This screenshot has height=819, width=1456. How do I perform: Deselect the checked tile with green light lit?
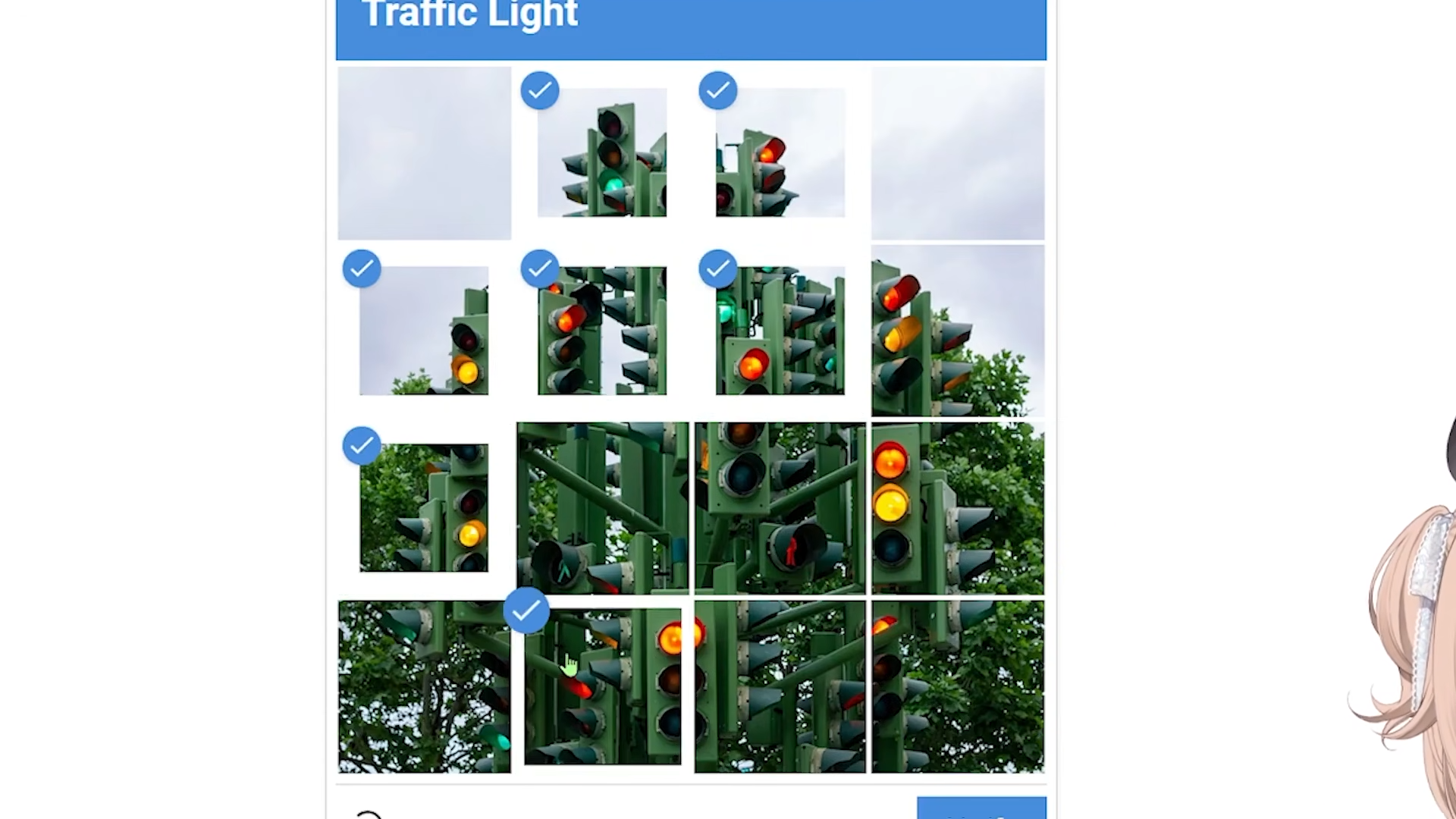tap(602, 152)
